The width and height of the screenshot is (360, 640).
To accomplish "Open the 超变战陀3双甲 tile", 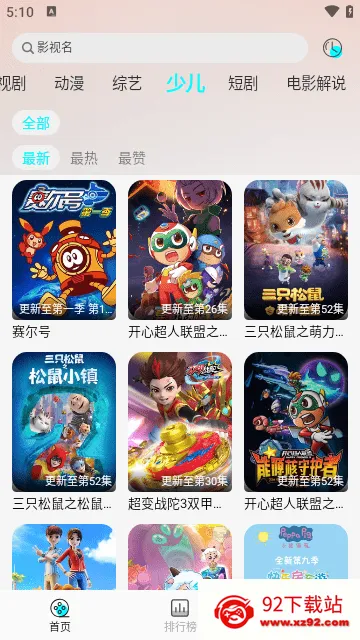I will tap(180, 431).
